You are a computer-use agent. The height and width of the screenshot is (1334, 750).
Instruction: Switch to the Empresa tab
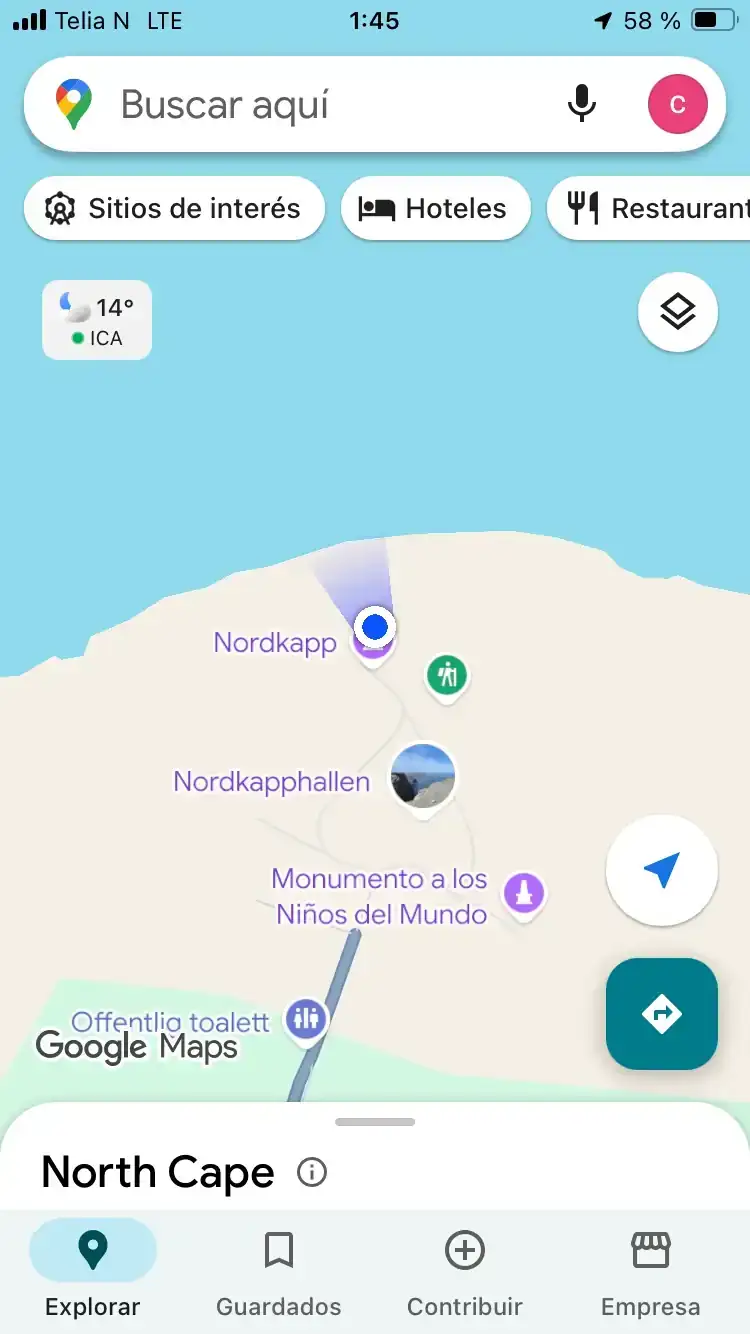click(650, 1269)
